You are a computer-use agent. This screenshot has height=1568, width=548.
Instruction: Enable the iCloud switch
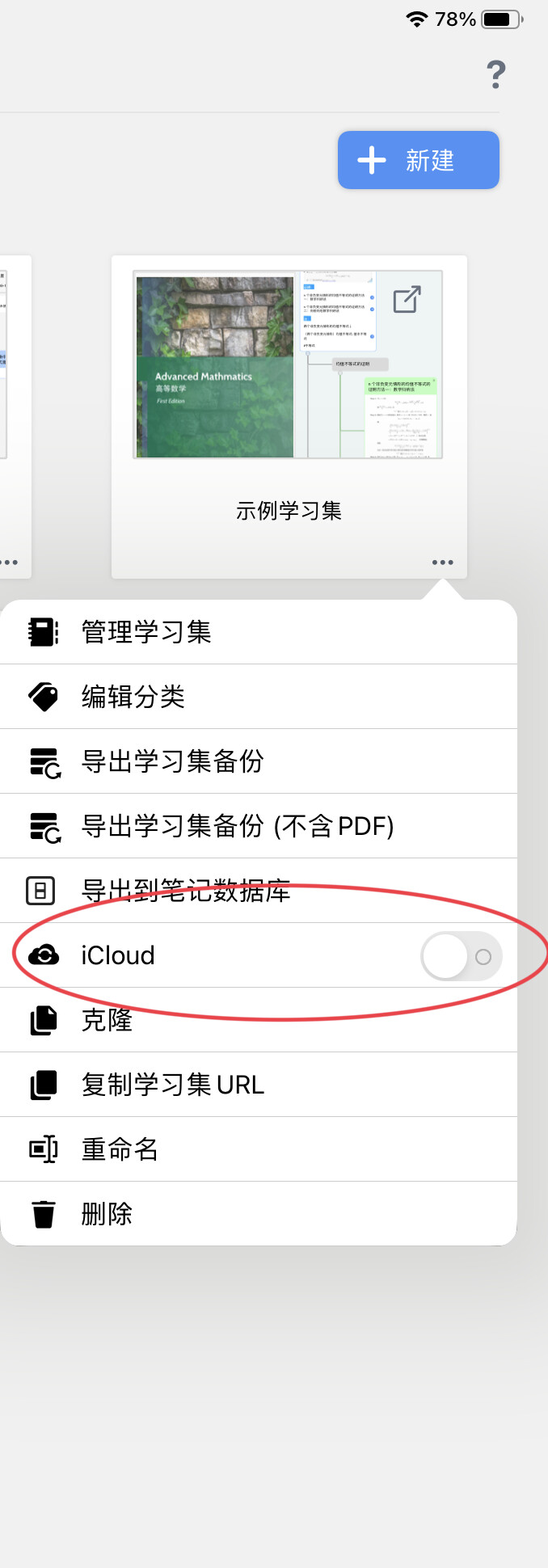(x=461, y=956)
